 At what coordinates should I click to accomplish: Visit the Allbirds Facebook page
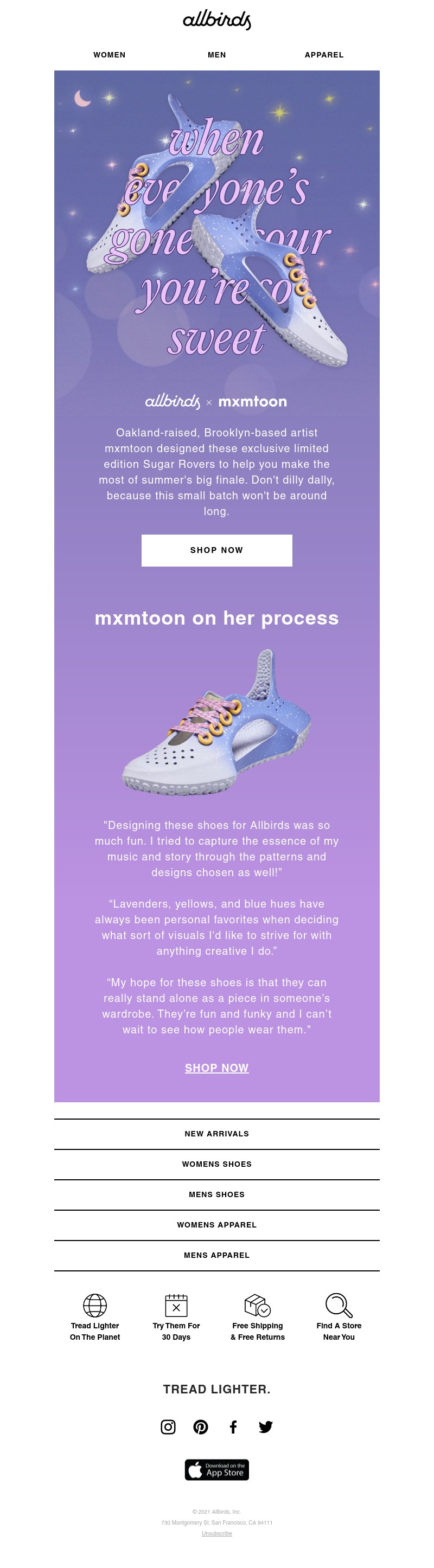[233, 1427]
